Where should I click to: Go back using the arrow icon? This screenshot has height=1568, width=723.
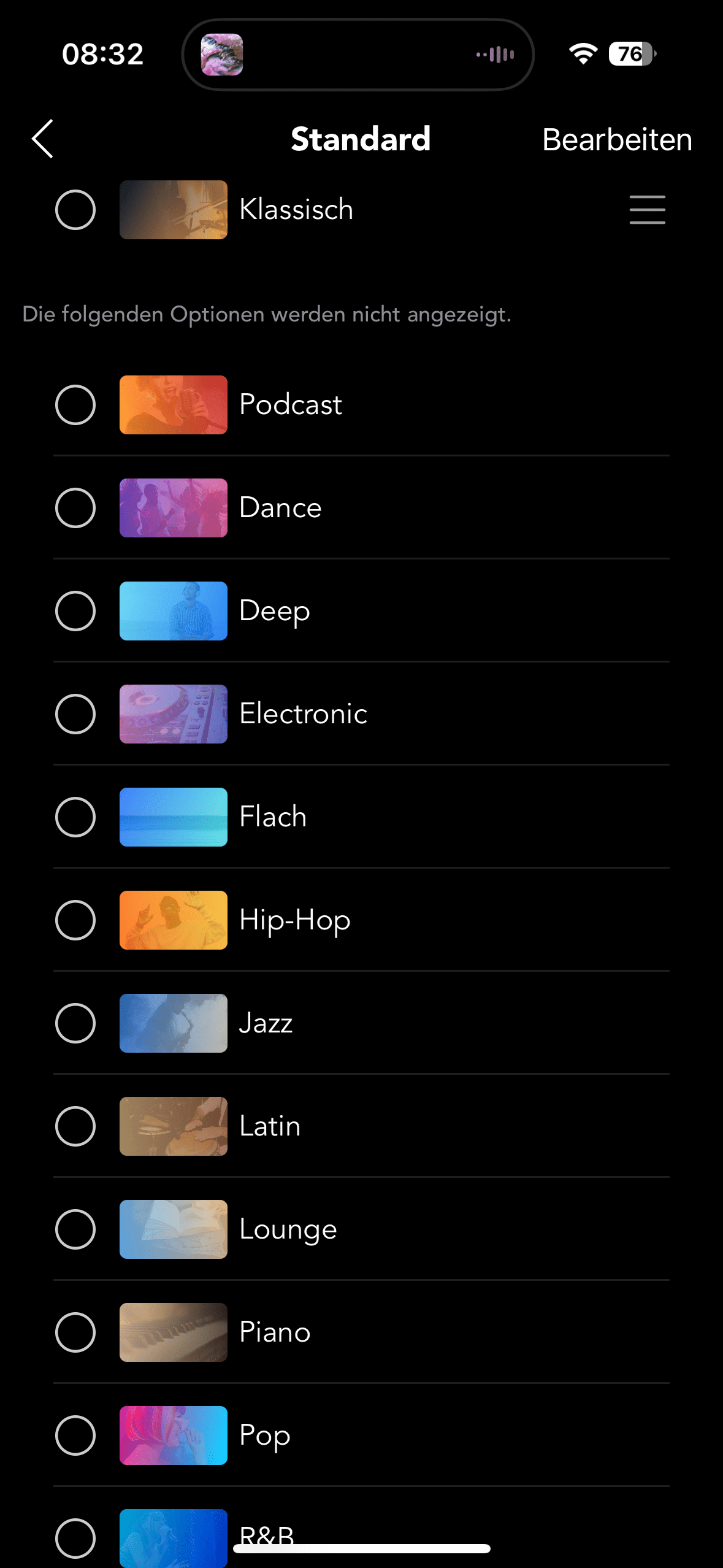pyautogui.click(x=43, y=139)
